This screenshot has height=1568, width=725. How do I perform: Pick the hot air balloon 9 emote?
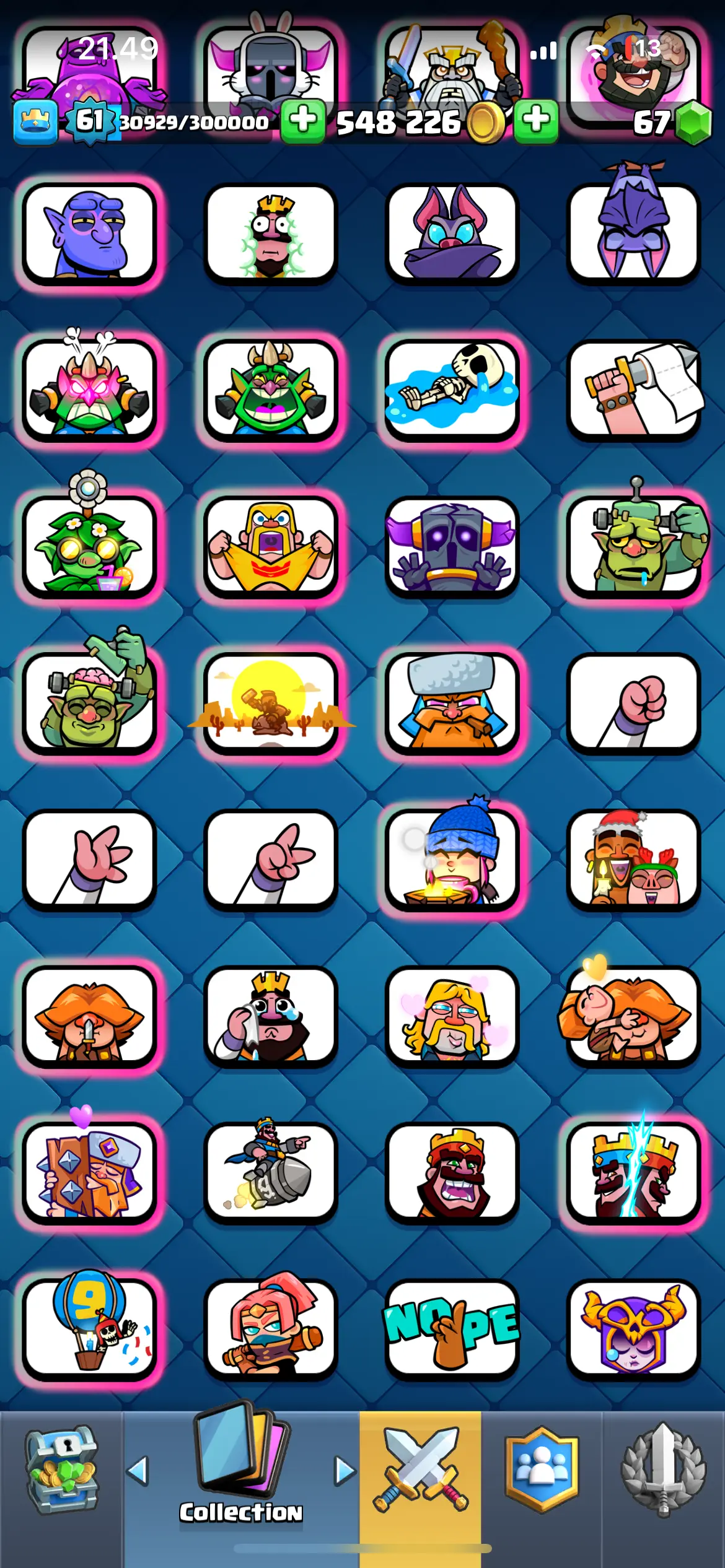[90, 1326]
